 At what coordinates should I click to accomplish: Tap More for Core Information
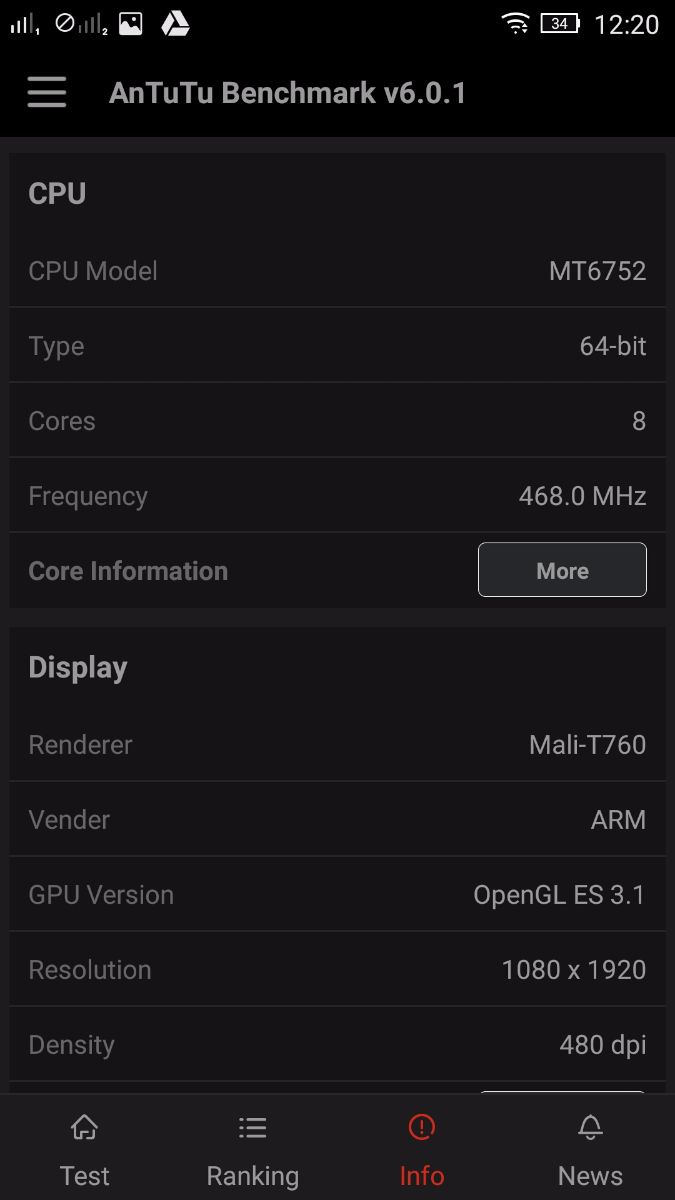pyautogui.click(x=562, y=570)
